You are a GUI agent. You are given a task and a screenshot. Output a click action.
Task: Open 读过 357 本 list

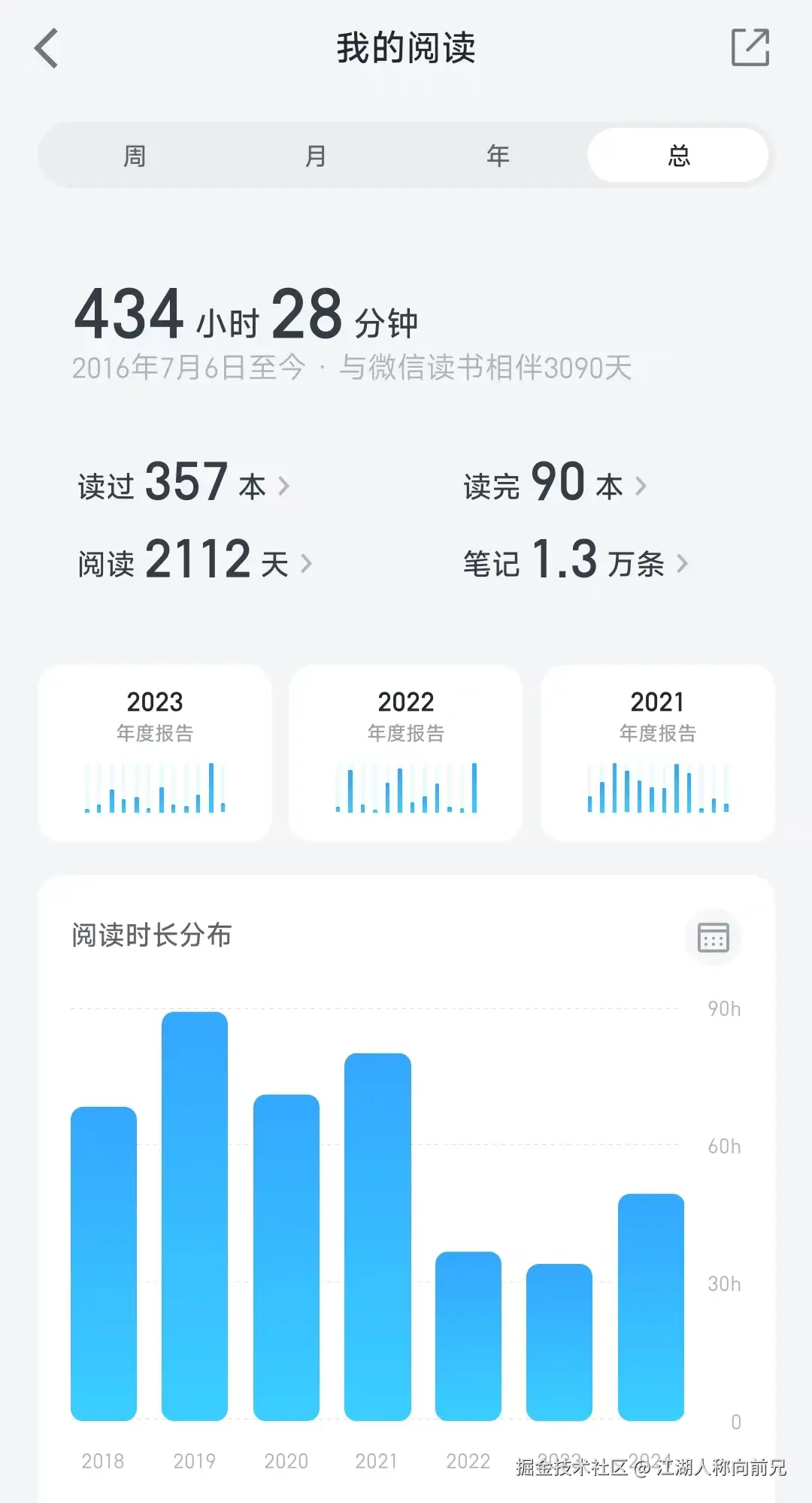(183, 483)
